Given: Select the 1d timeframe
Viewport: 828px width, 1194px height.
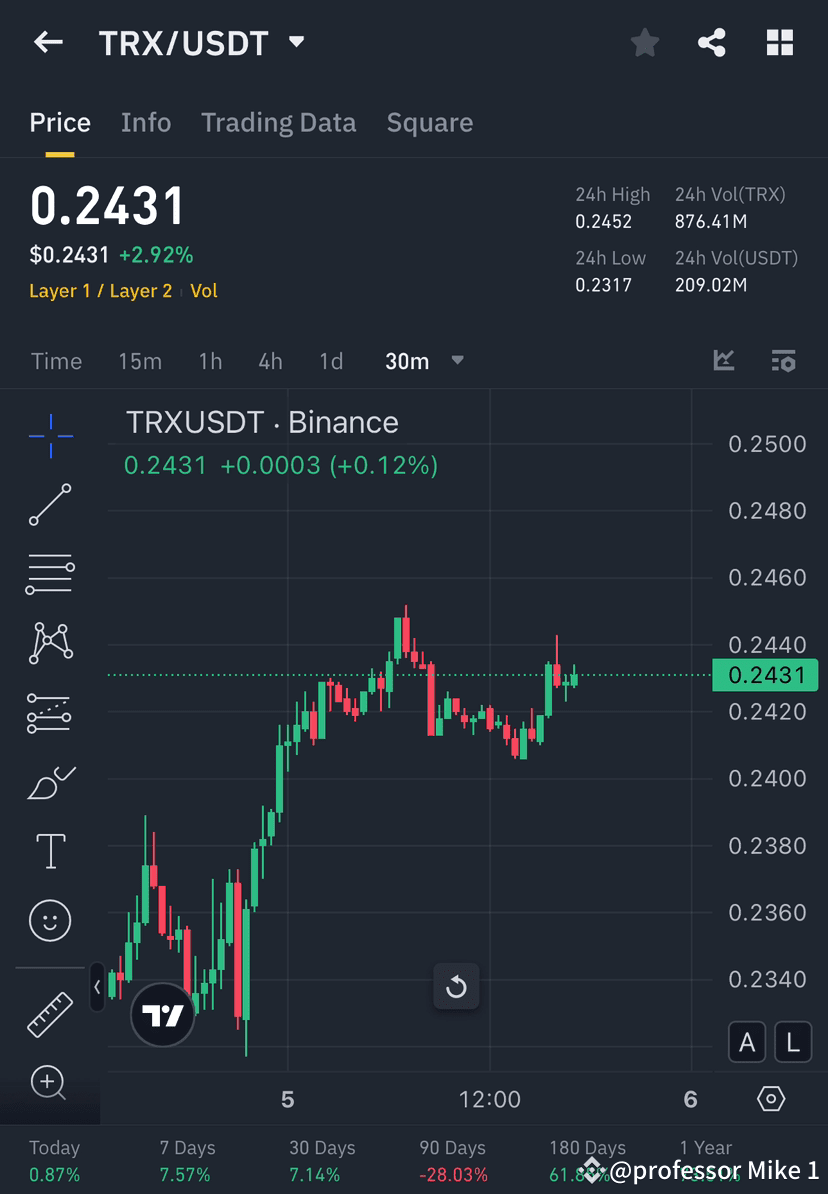Looking at the screenshot, I should [x=331, y=361].
